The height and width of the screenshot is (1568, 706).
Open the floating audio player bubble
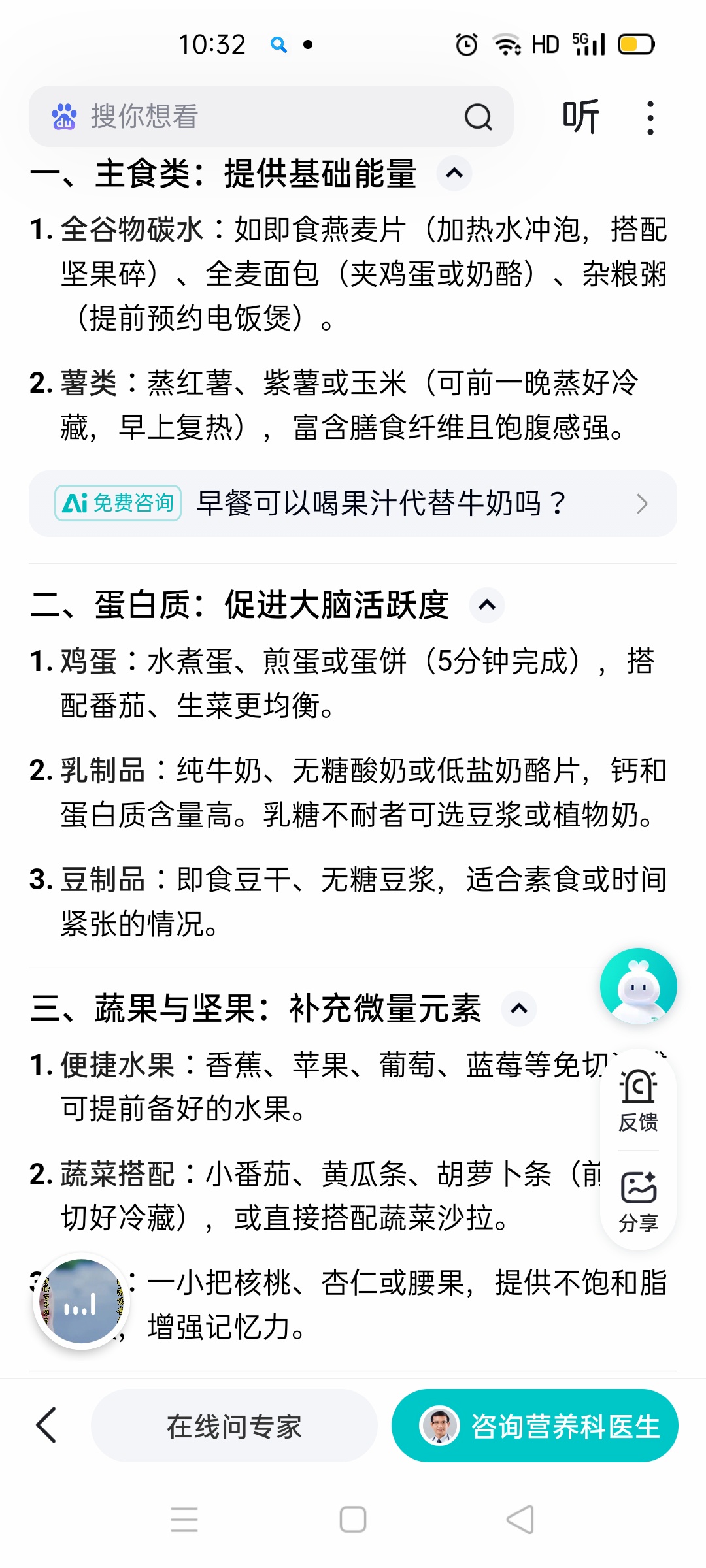point(81,1301)
